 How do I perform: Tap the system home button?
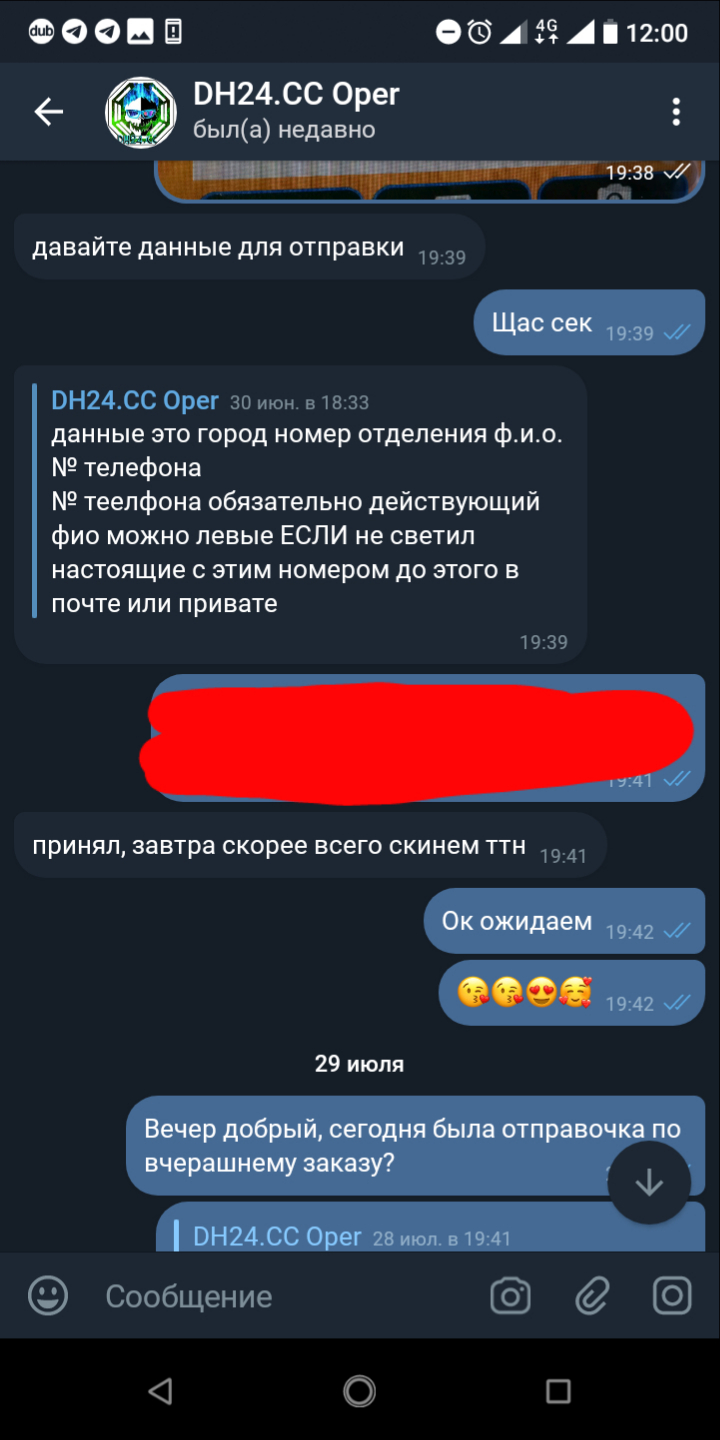click(359, 1390)
